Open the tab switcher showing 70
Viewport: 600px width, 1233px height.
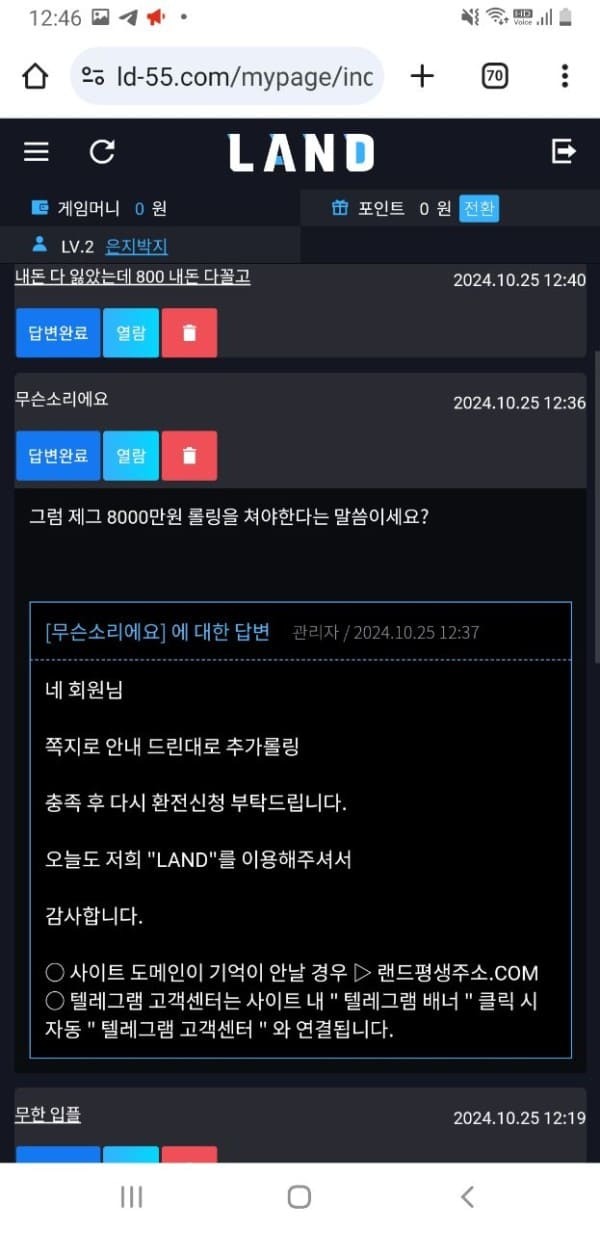coord(494,76)
